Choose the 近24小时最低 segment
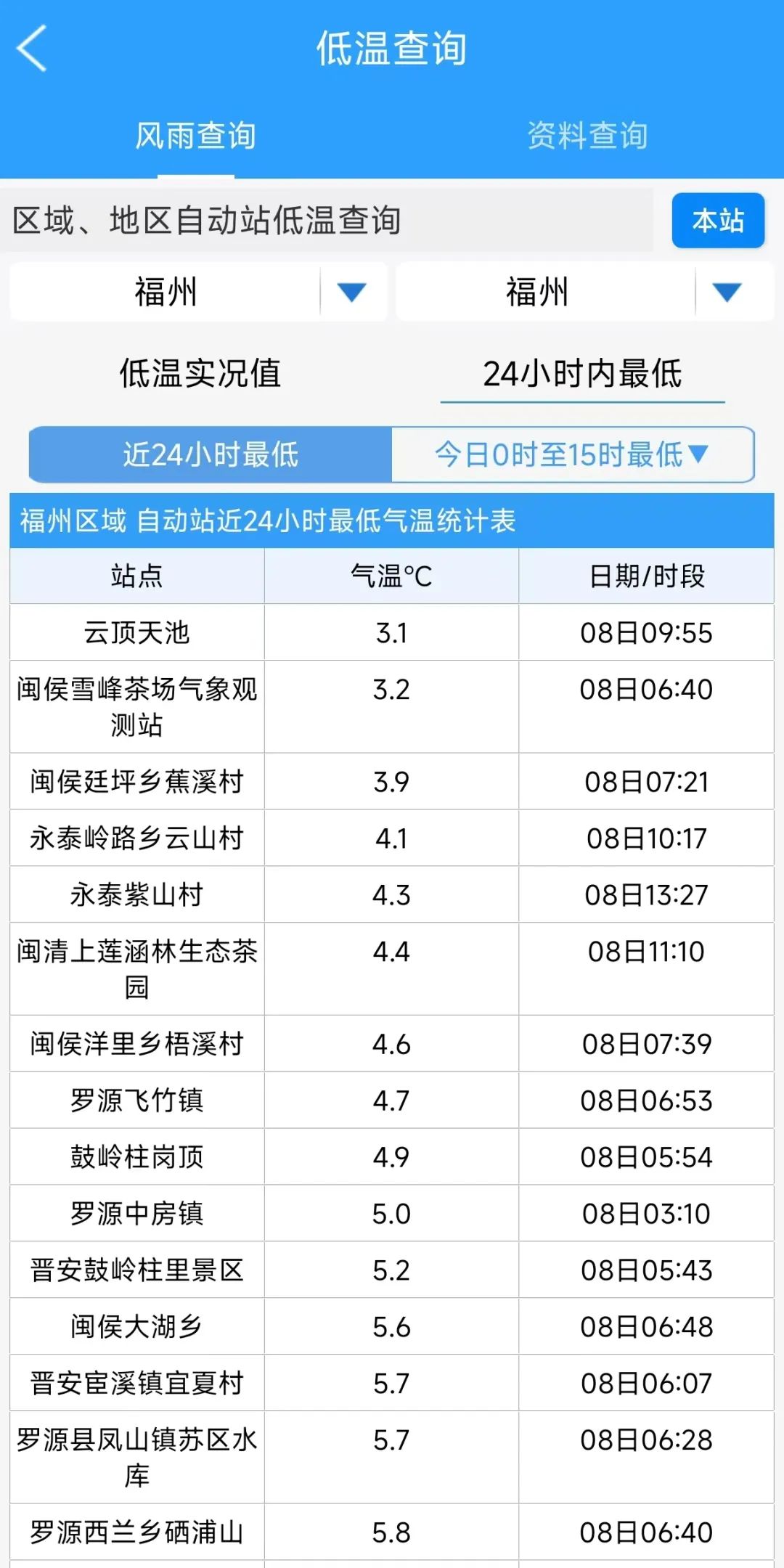 pos(211,454)
